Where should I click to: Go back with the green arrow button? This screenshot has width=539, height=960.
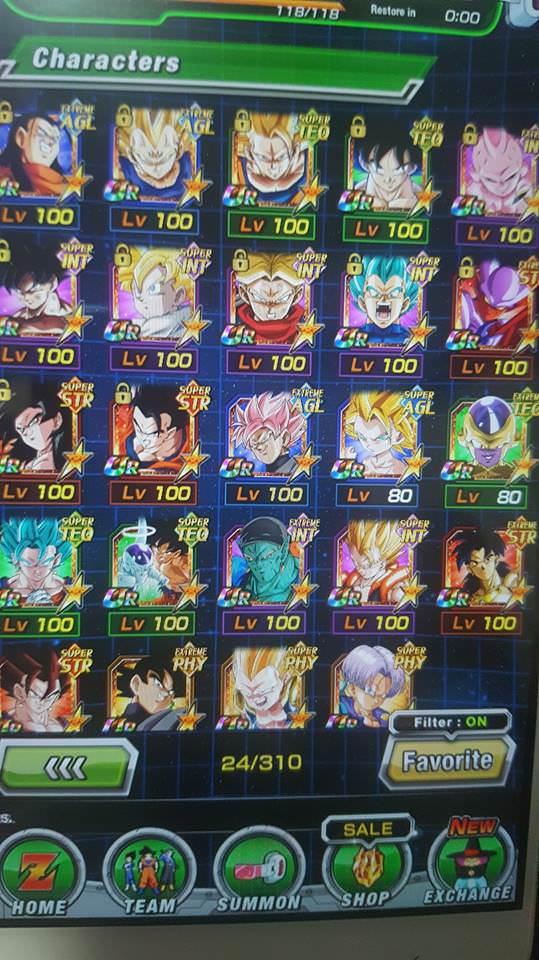tap(67, 767)
